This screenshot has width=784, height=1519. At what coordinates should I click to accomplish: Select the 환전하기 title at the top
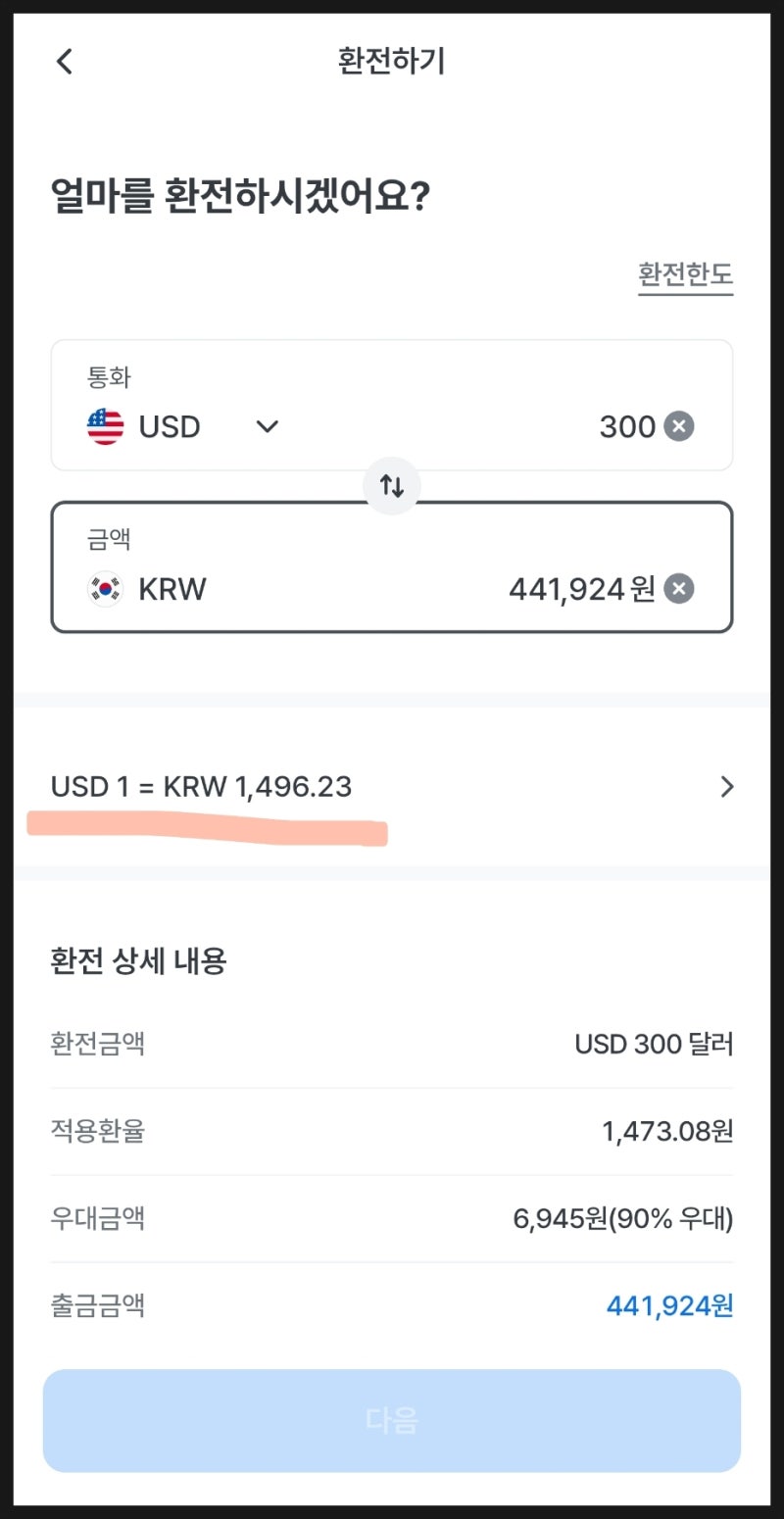[391, 61]
